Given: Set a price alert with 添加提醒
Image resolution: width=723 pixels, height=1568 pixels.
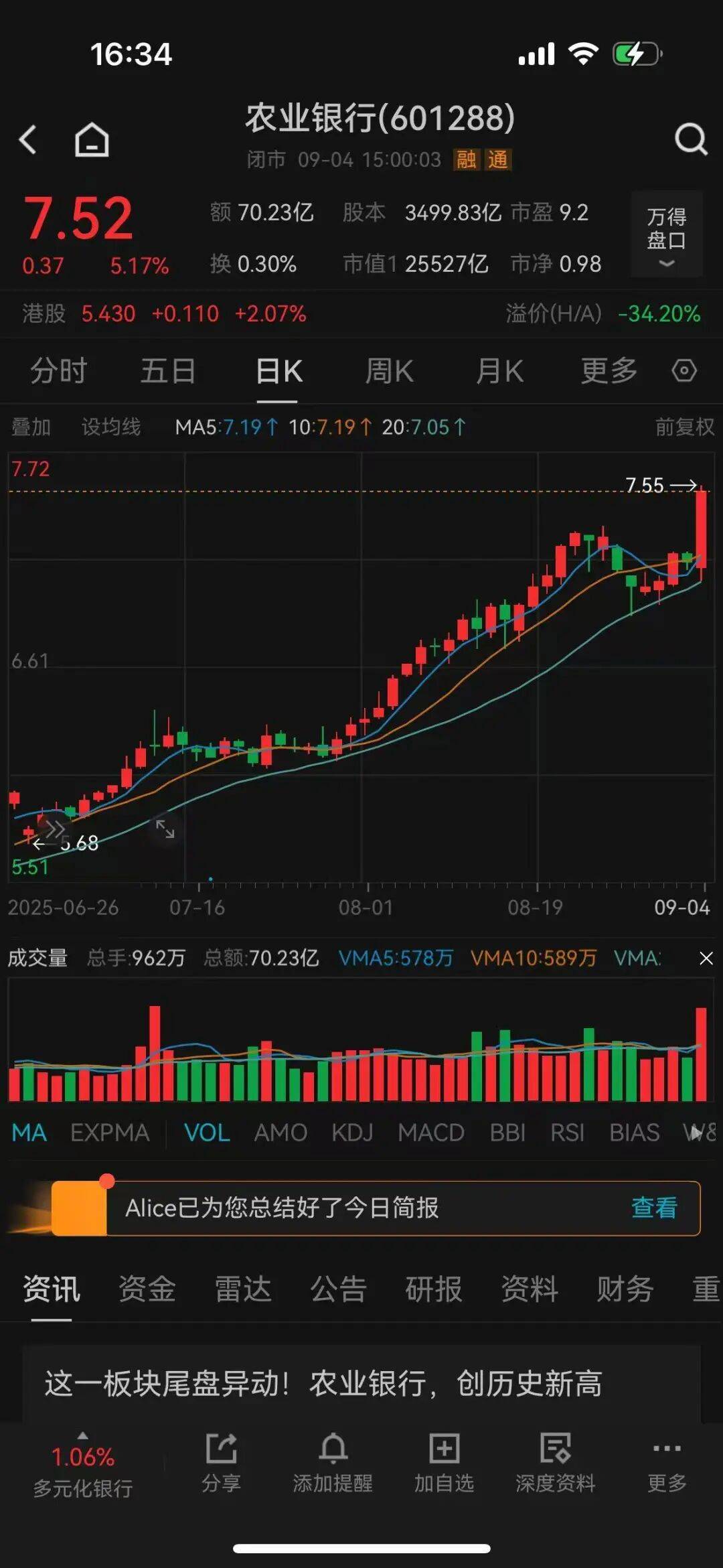Looking at the screenshot, I should click(x=333, y=1464).
